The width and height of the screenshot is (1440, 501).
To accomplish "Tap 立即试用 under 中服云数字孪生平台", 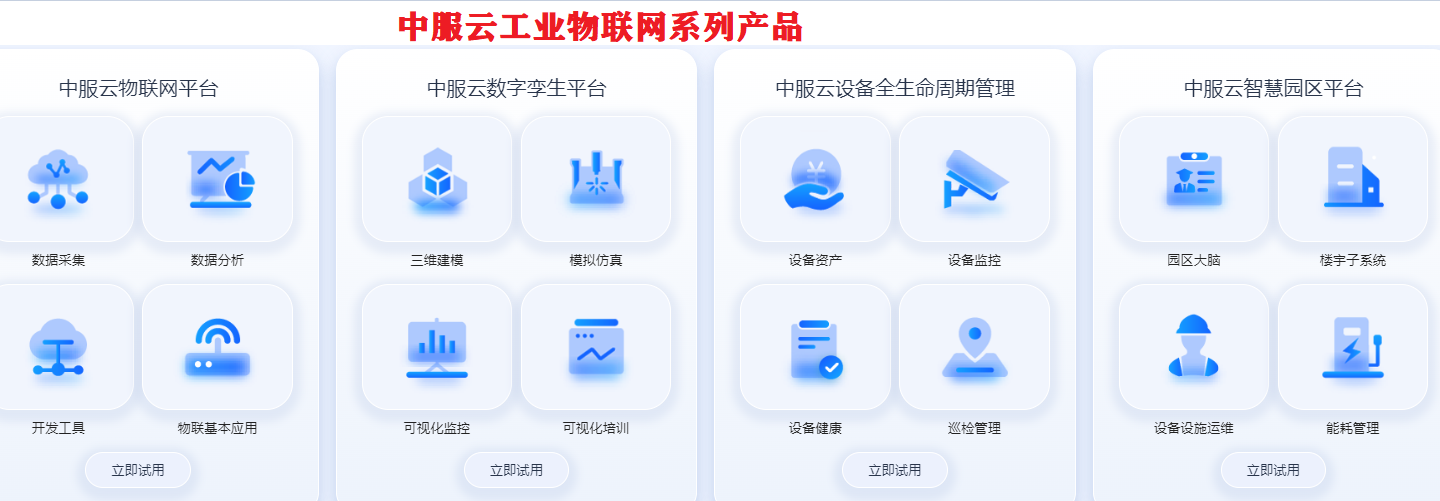I will click(516, 470).
